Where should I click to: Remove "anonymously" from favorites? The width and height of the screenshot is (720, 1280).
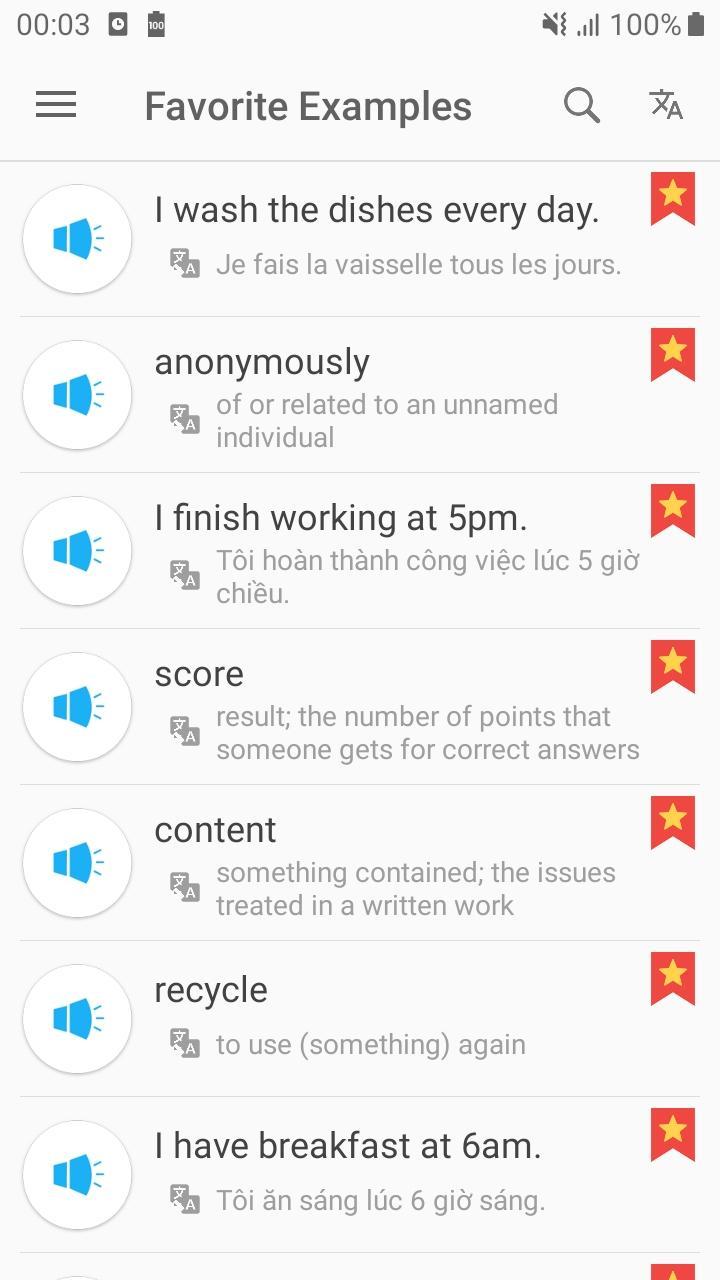point(673,354)
